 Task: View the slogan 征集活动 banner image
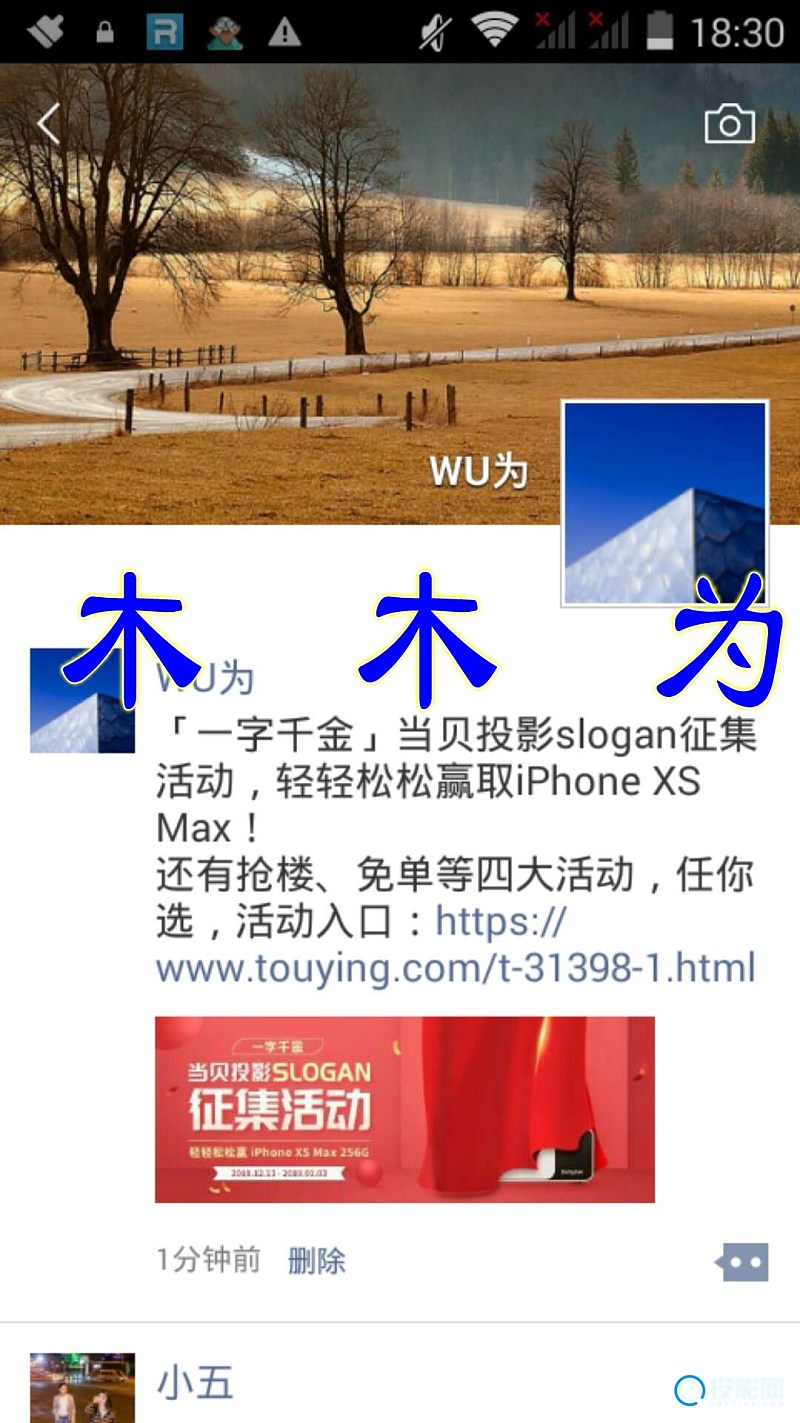coord(404,1109)
